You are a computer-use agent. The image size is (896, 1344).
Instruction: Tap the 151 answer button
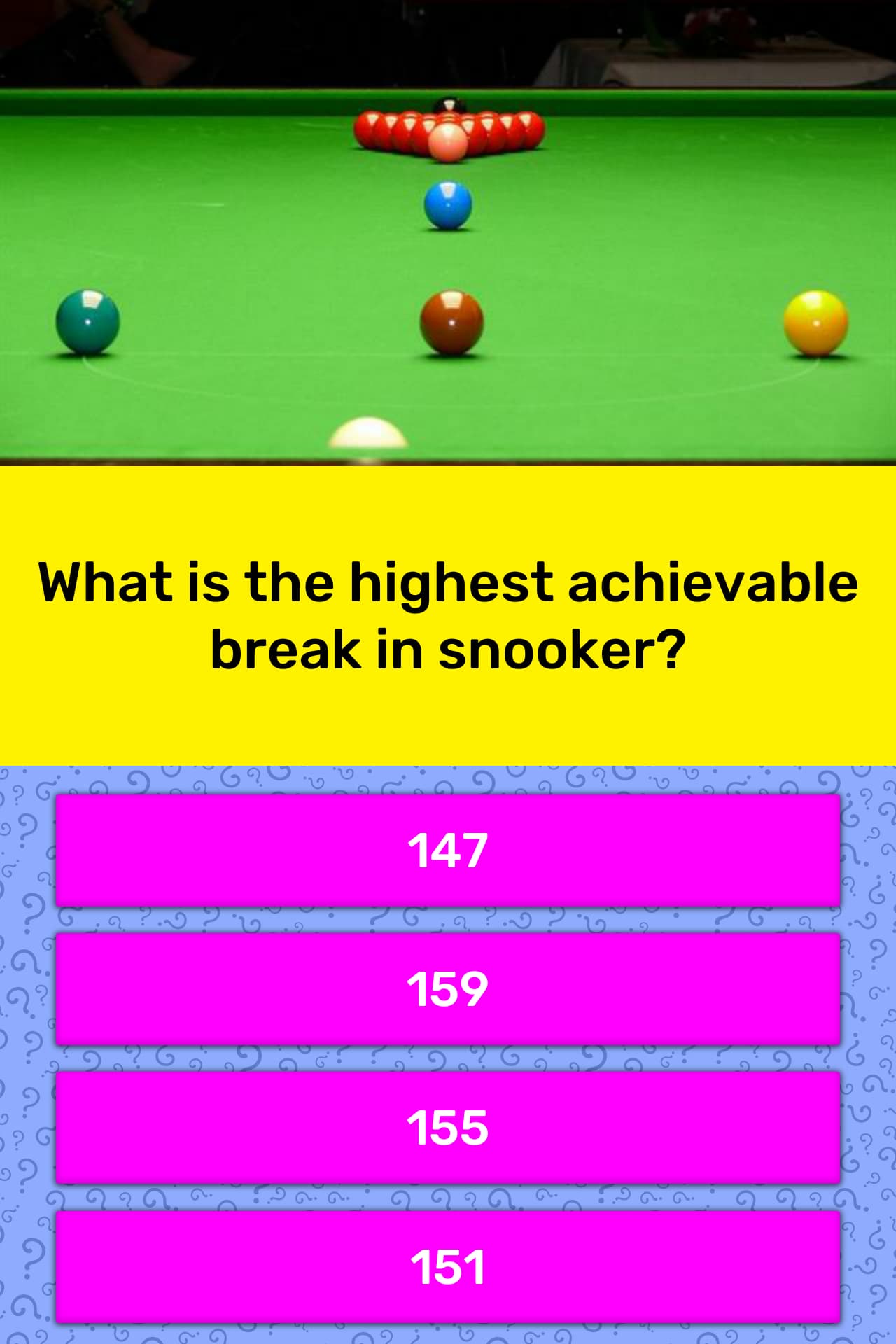[448, 1266]
